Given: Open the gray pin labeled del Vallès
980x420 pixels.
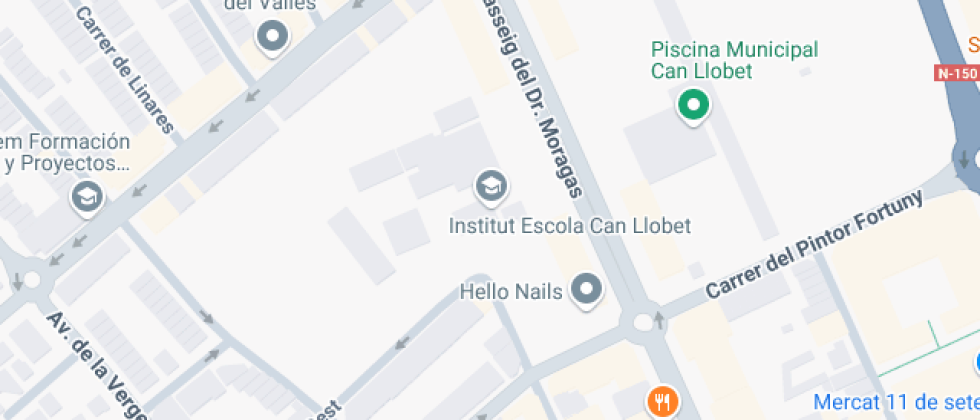Looking at the screenshot, I should (272, 38).
